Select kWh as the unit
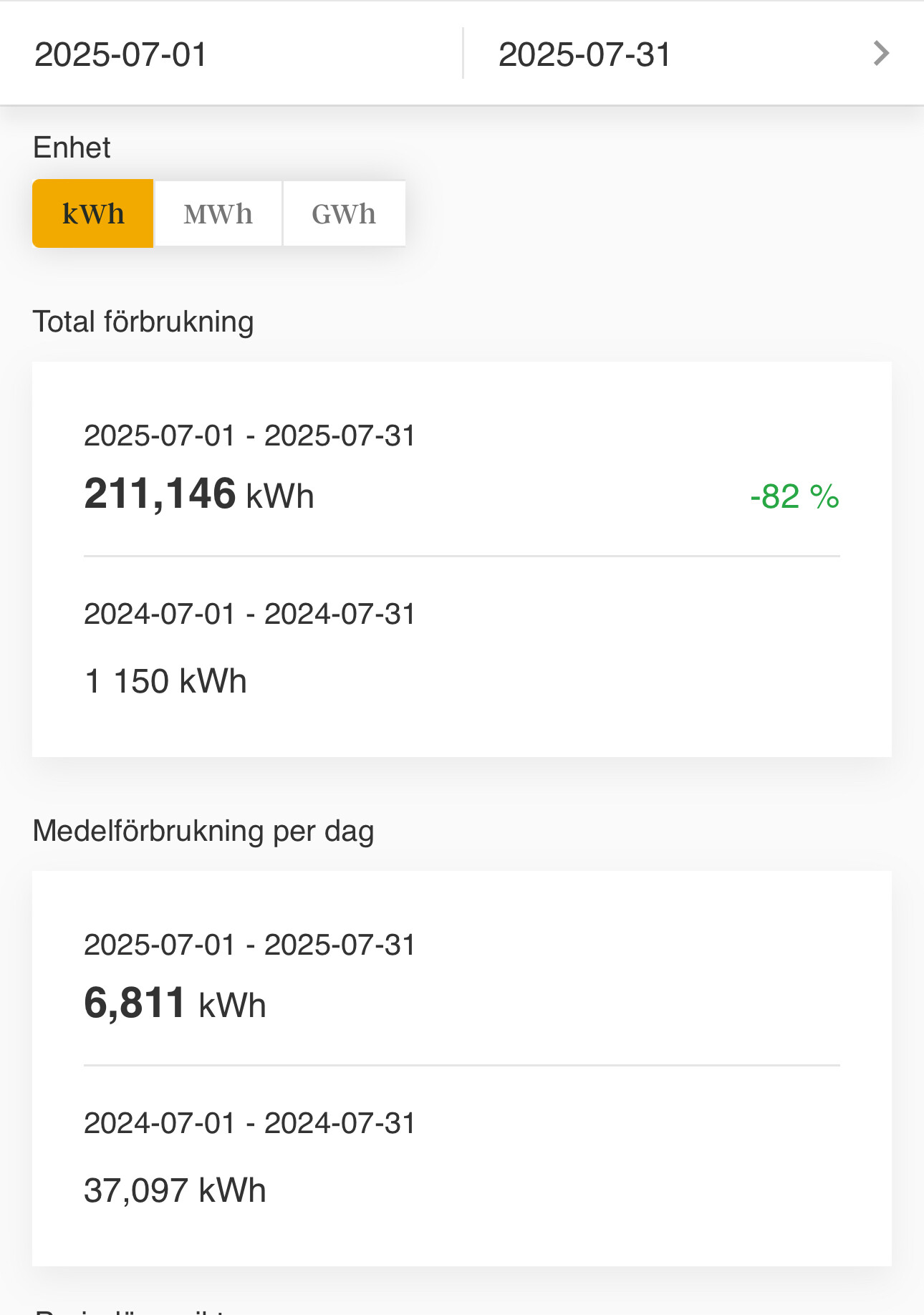This screenshot has width=924, height=1315. pyautogui.click(x=93, y=213)
